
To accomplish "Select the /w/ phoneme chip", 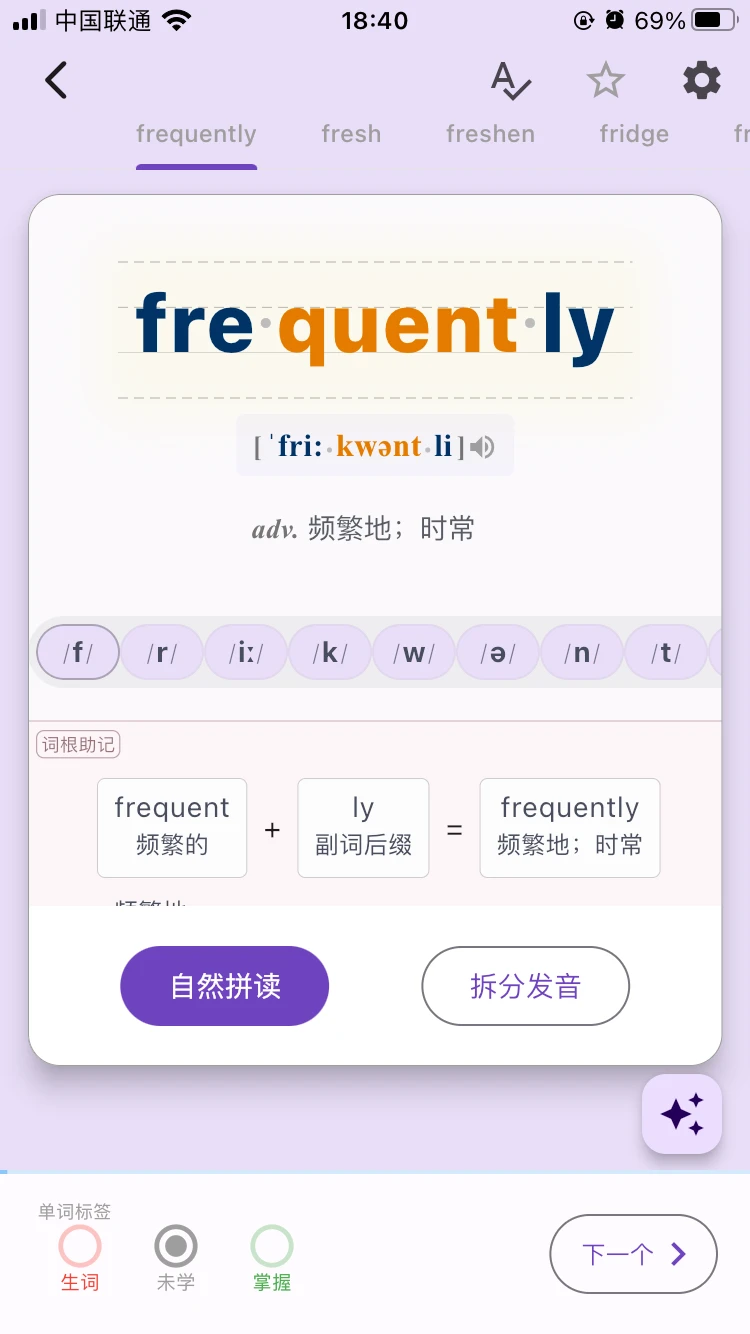I will tap(414, 653).
